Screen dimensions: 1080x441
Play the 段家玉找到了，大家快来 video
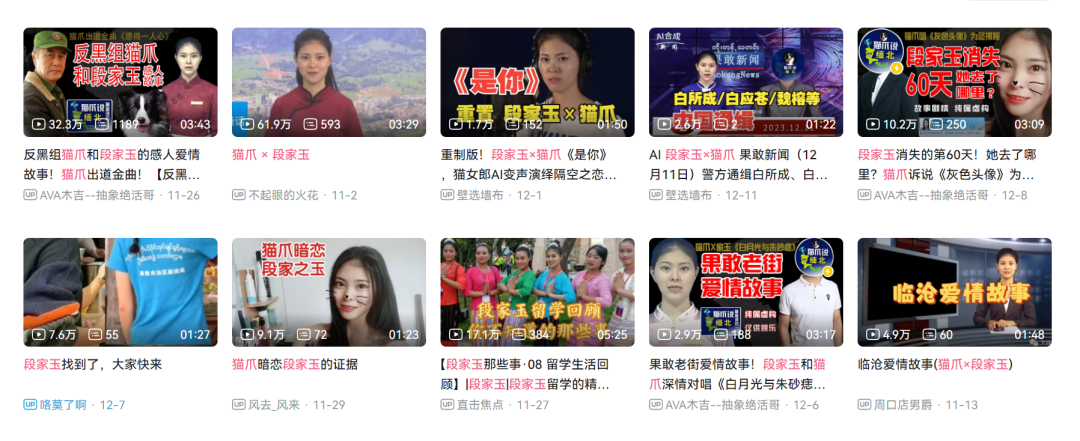point(120,292)
